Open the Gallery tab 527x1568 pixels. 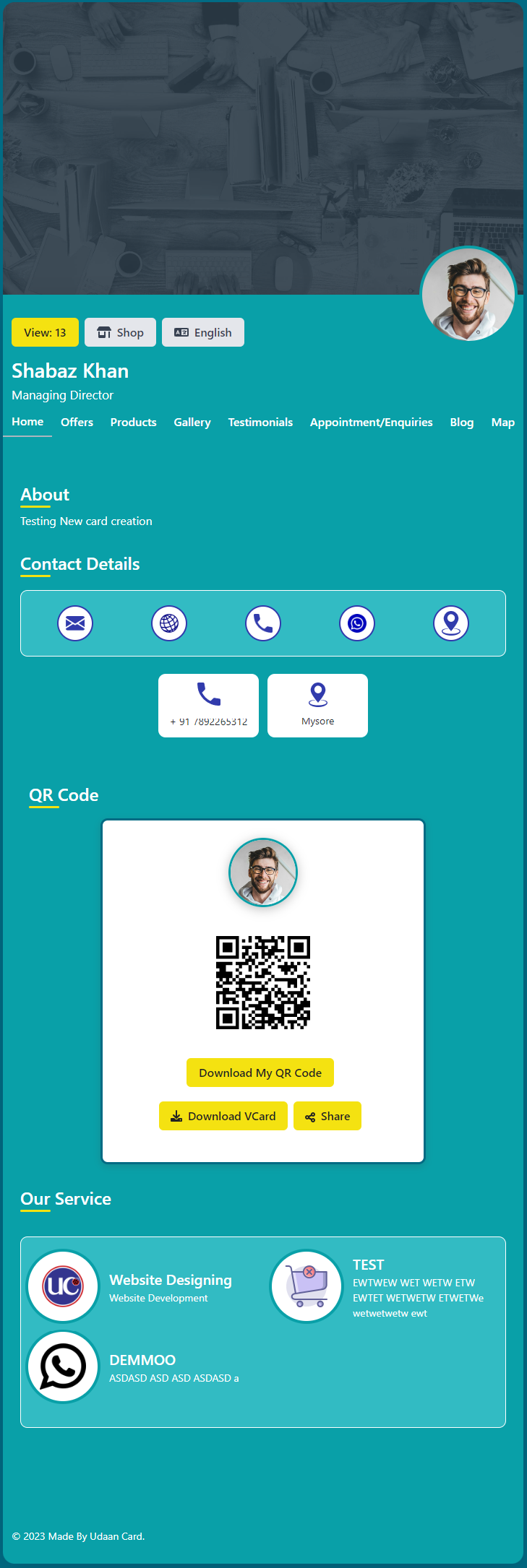click(x=192, y=422)
